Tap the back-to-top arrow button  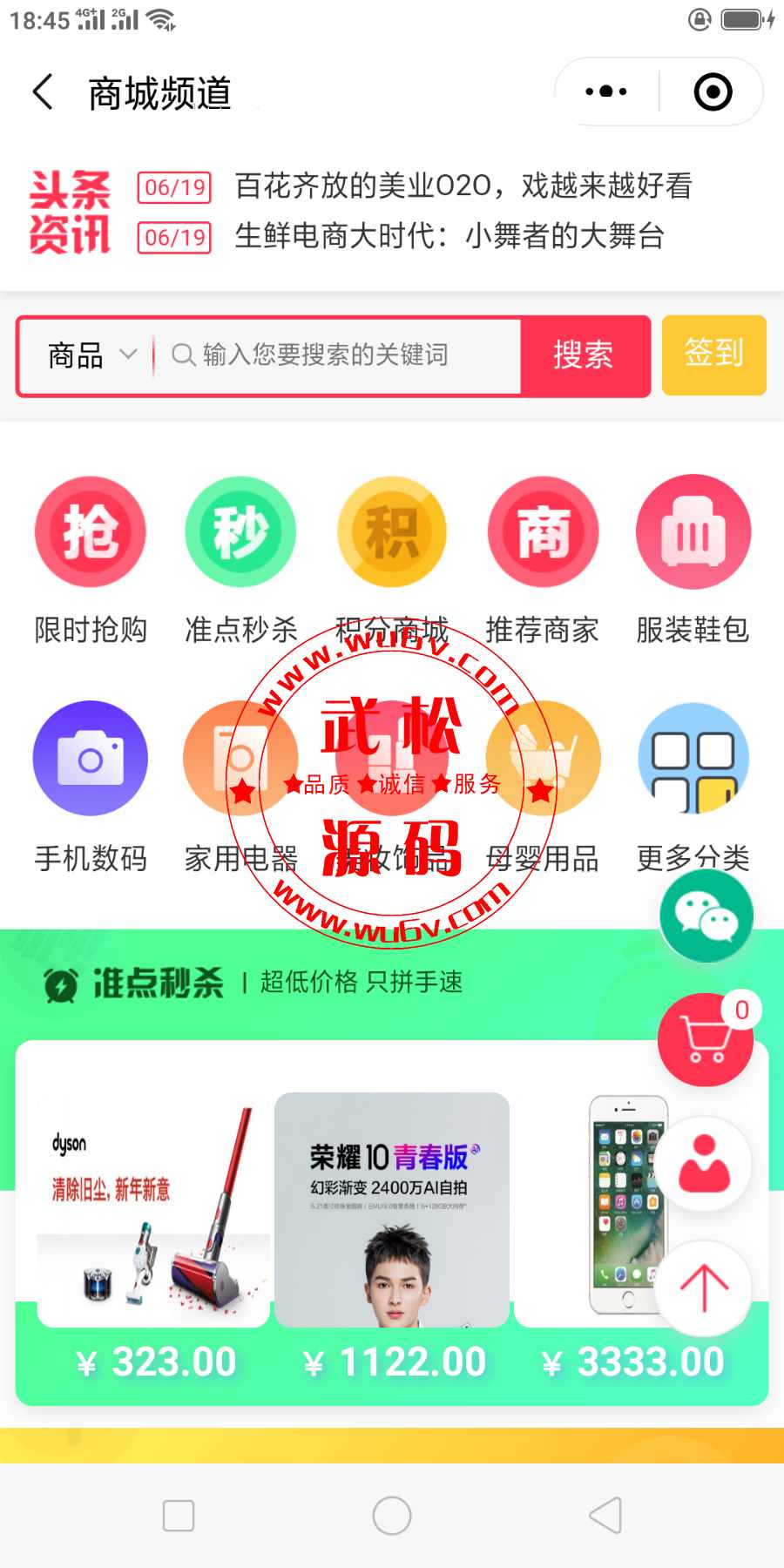[x=704, y=1288]
